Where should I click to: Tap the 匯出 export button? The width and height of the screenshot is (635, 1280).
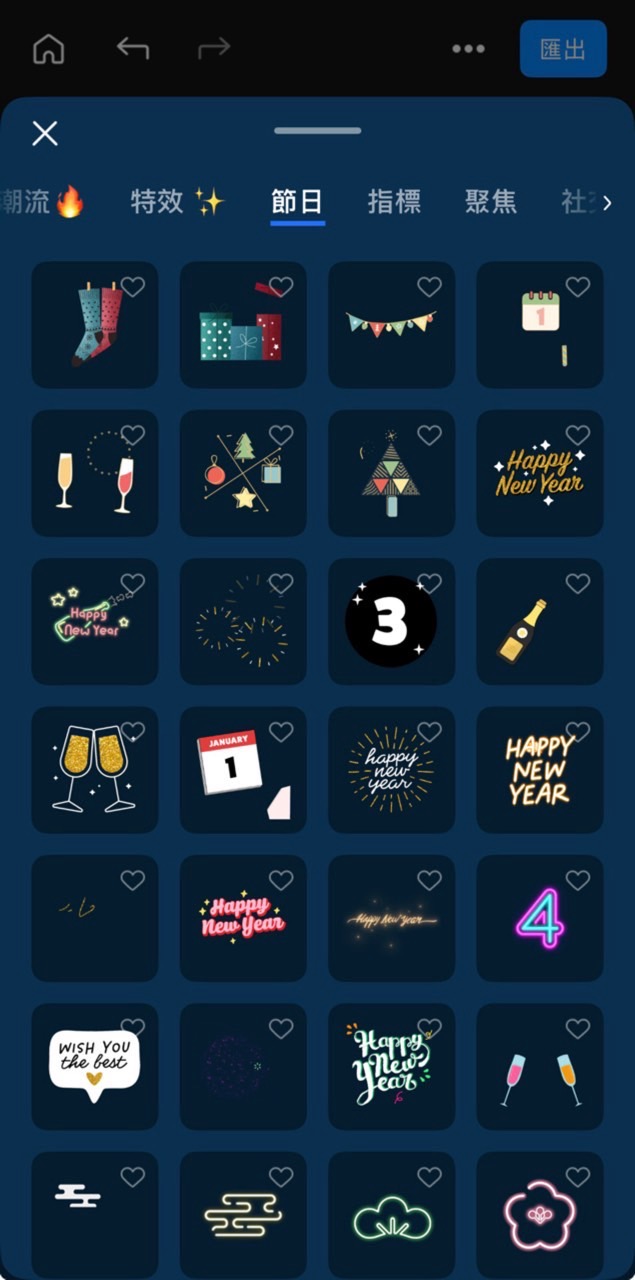pos(563,49)
